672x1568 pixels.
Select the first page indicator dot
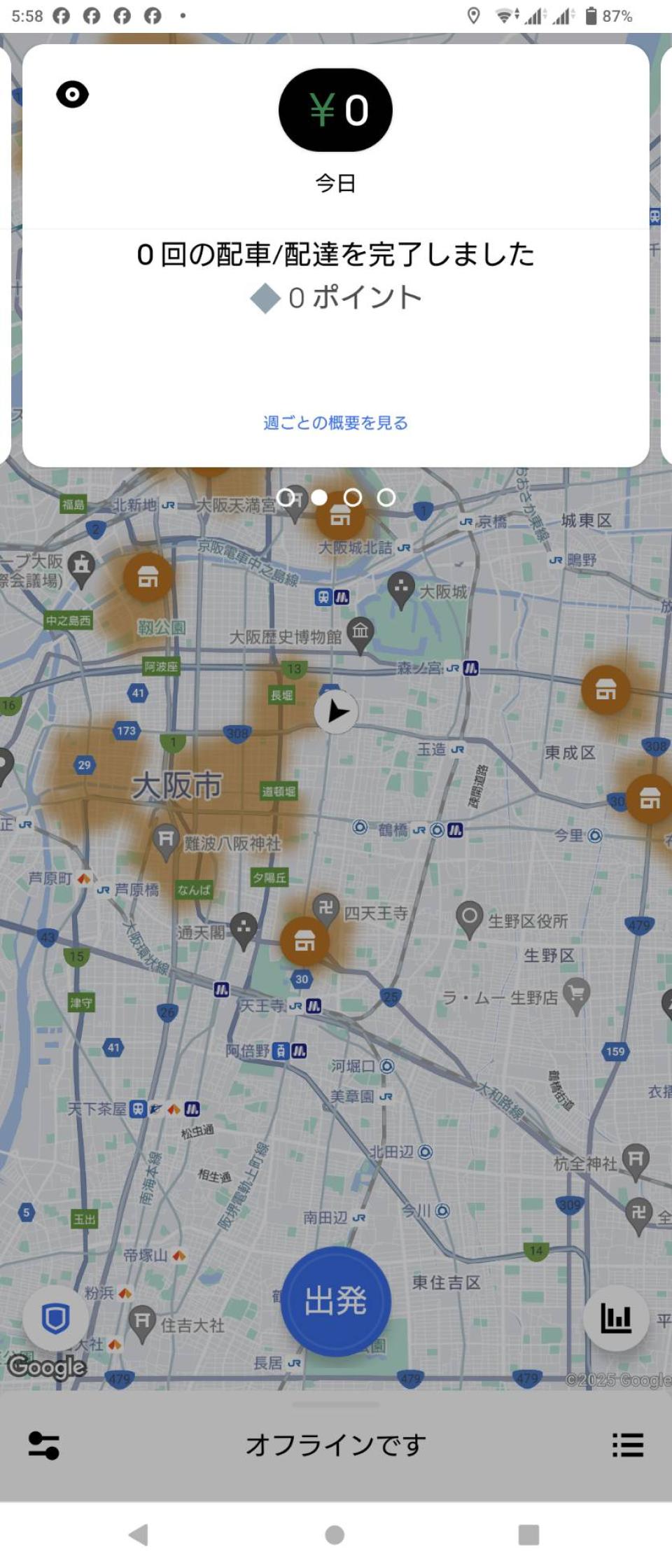point(286,497)
